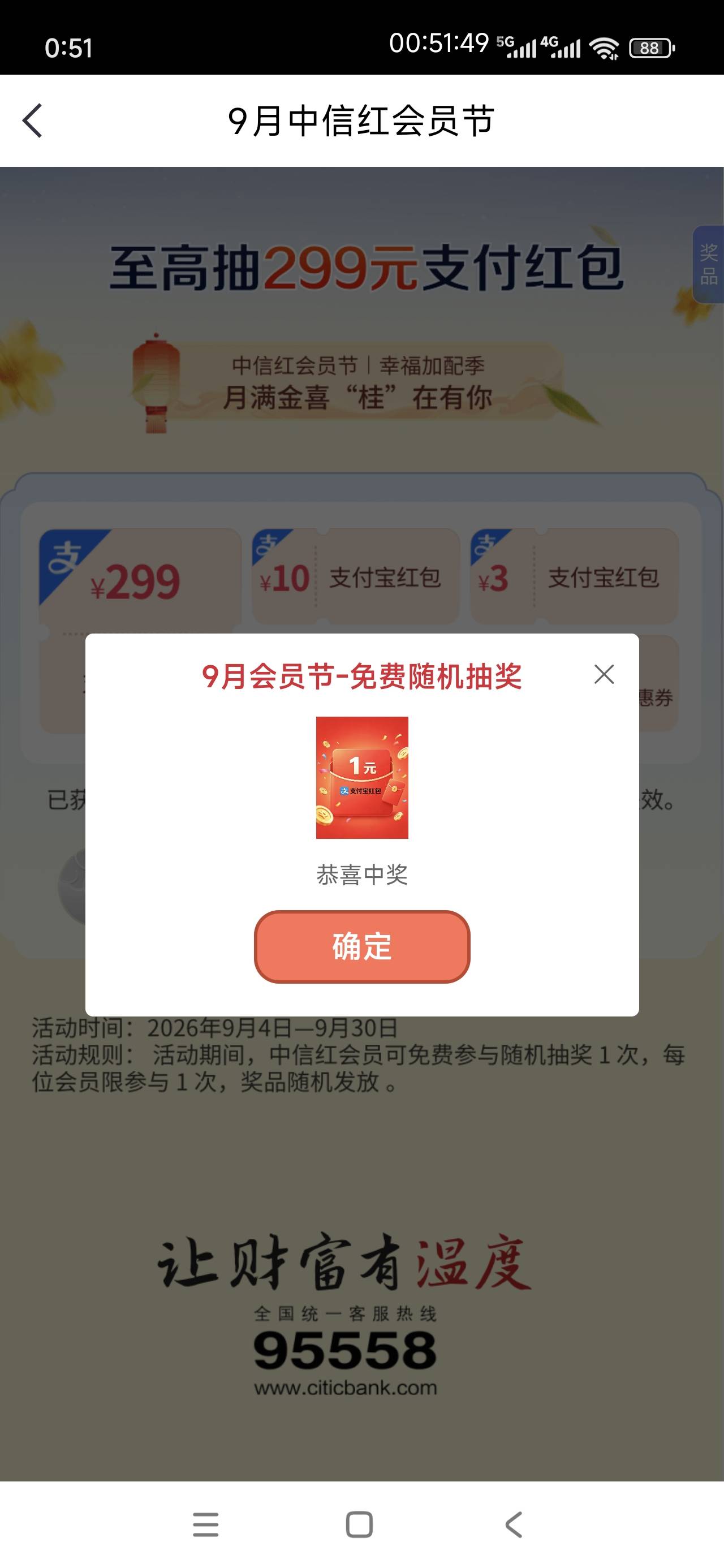Open the 奖品 side tab
The height and width of the screenshot is (1568, 724).
pyautogui.click(x=708, y=264)
